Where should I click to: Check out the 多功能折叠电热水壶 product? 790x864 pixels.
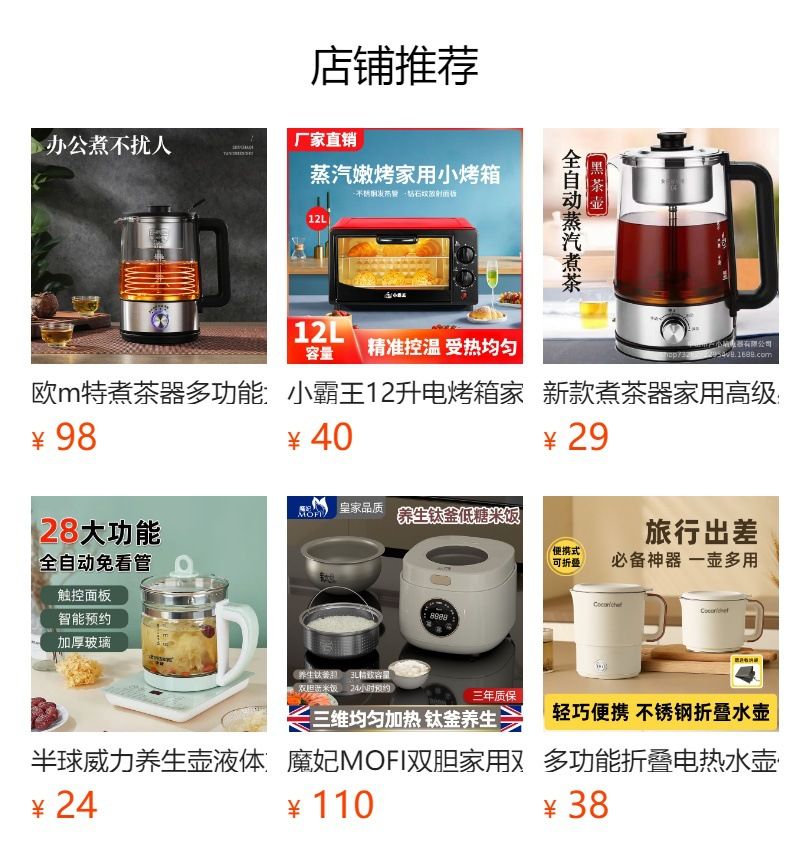coord(660,614)
